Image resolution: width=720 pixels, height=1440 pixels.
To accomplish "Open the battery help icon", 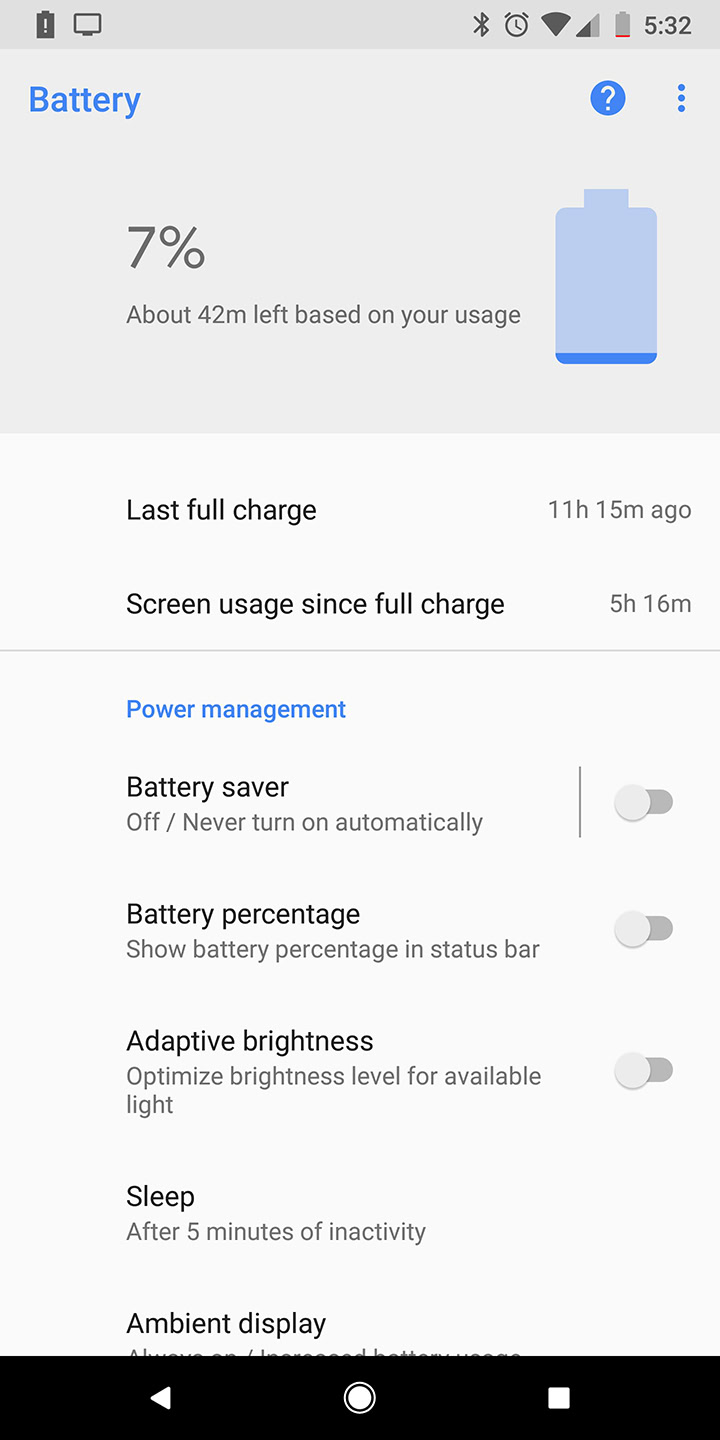I will (x=607, y=98).
